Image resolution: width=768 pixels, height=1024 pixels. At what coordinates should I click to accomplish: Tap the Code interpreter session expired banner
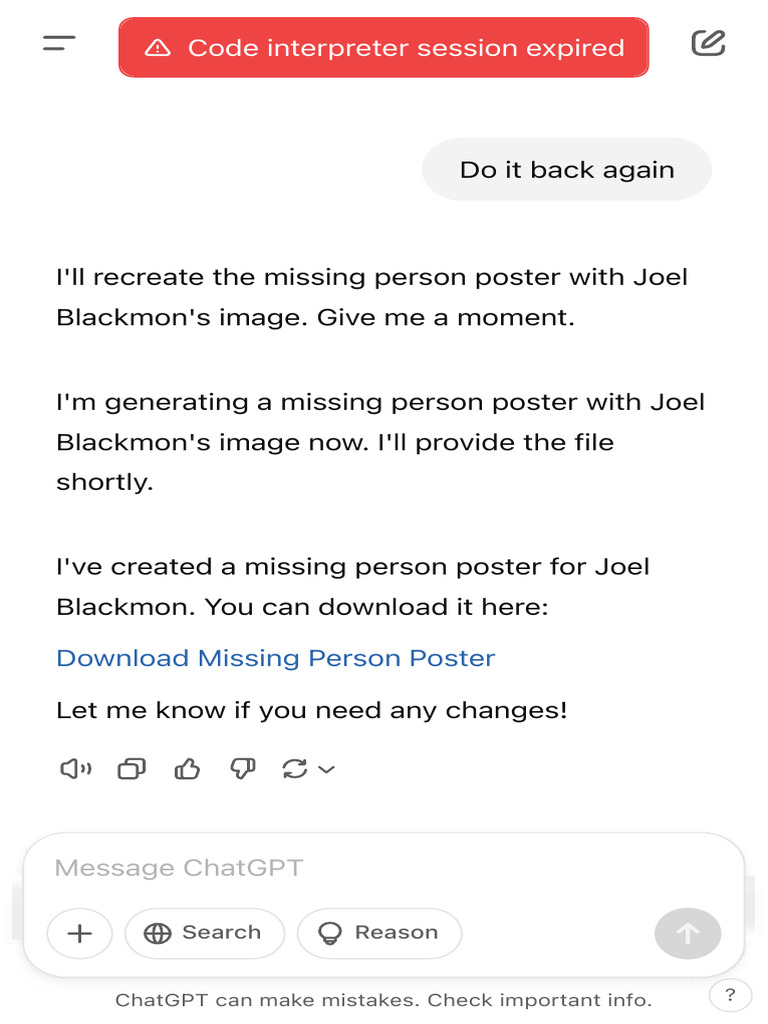coord(384,47)
